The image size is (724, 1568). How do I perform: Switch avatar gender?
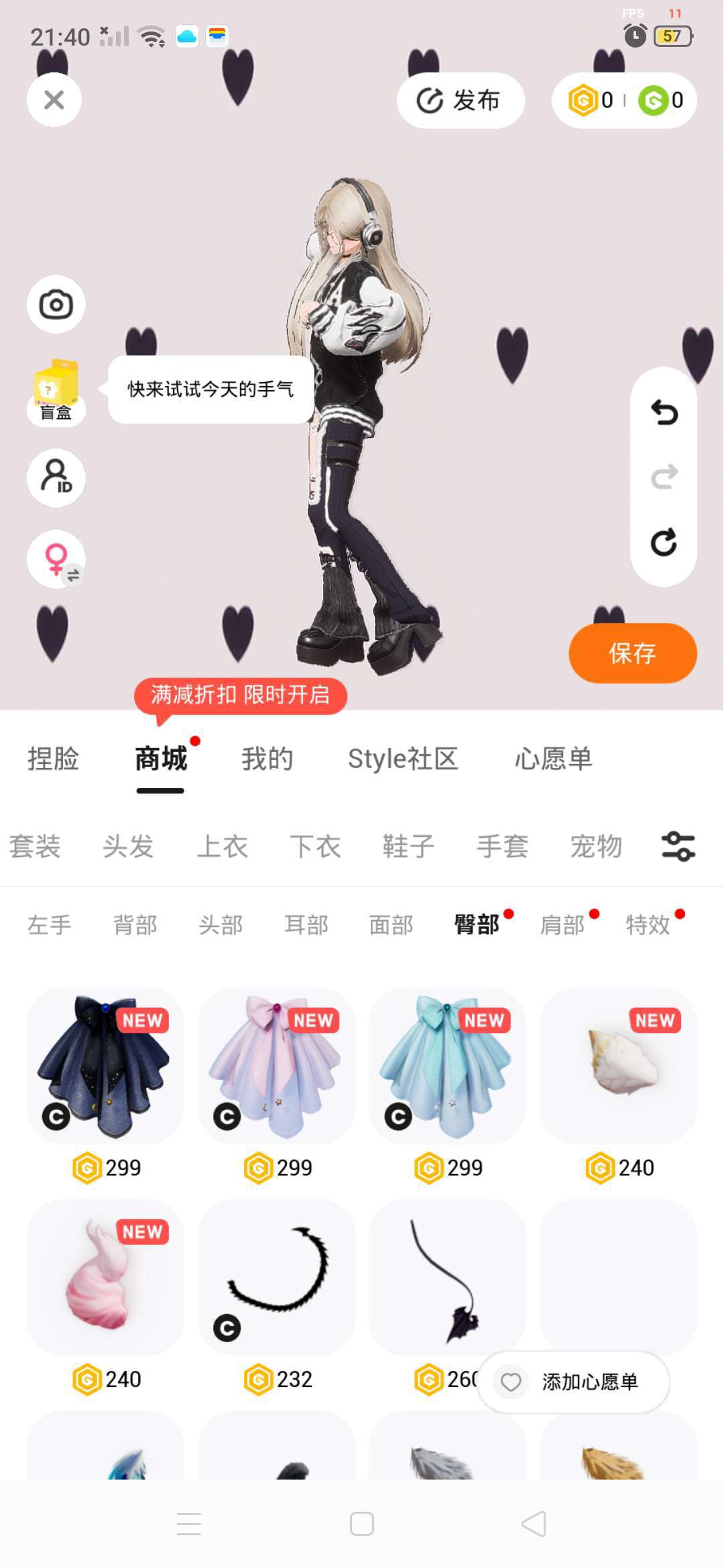point(56,559)
